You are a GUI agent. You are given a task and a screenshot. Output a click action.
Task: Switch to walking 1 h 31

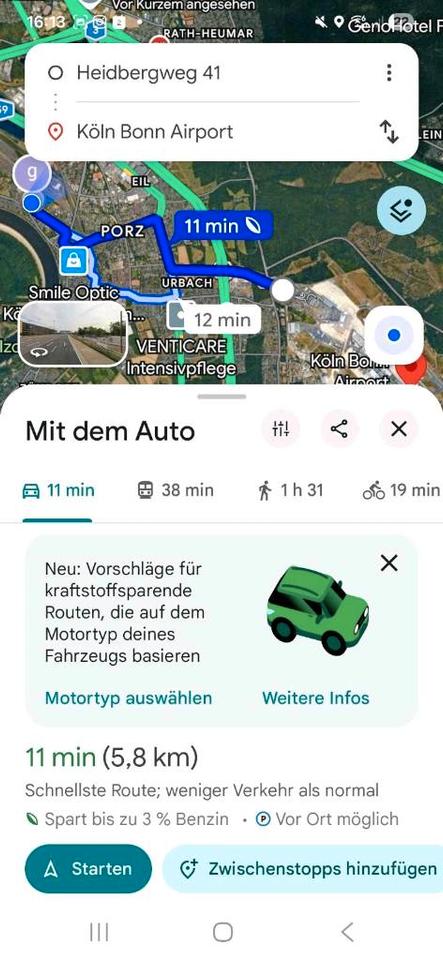[291, 490]
